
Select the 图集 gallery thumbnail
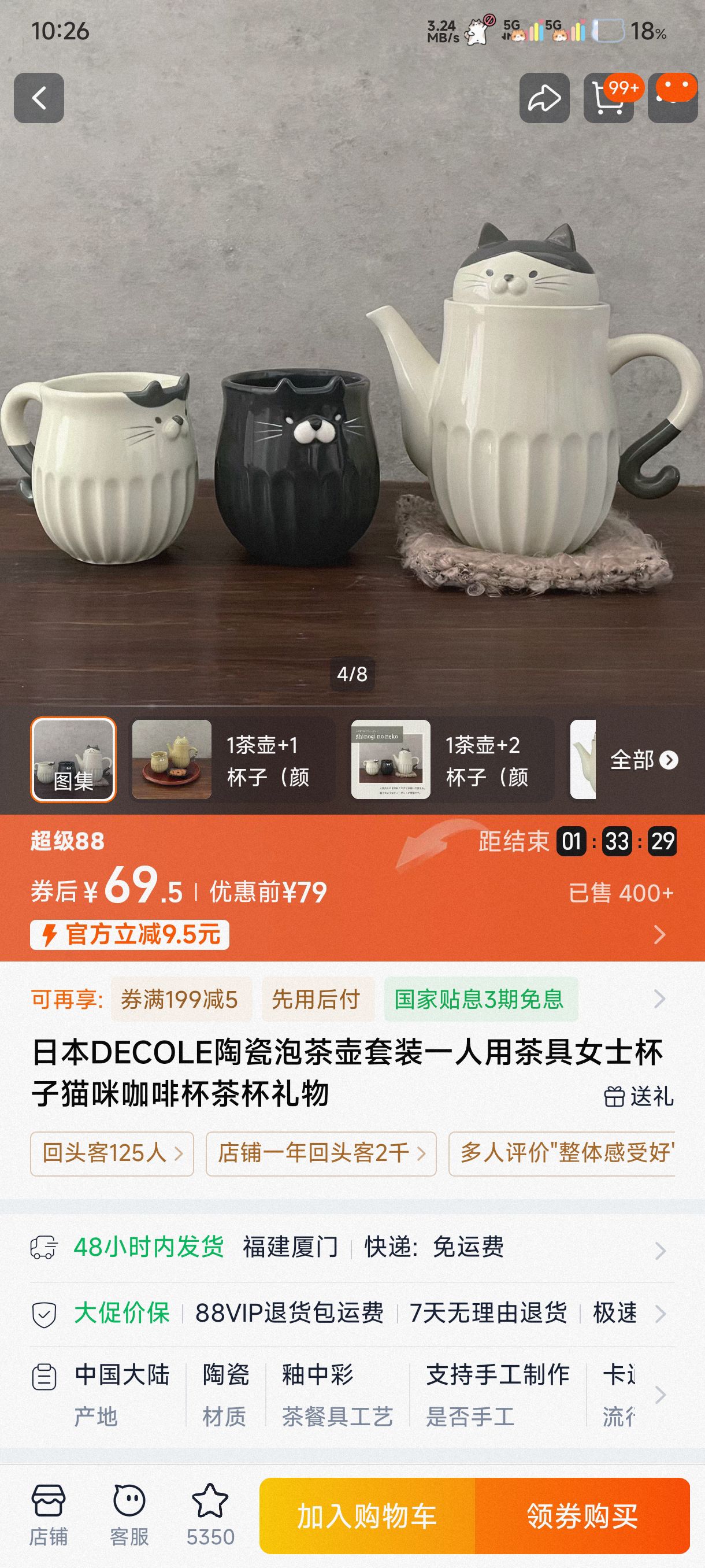pyautogui.click(x=73, y=759)
